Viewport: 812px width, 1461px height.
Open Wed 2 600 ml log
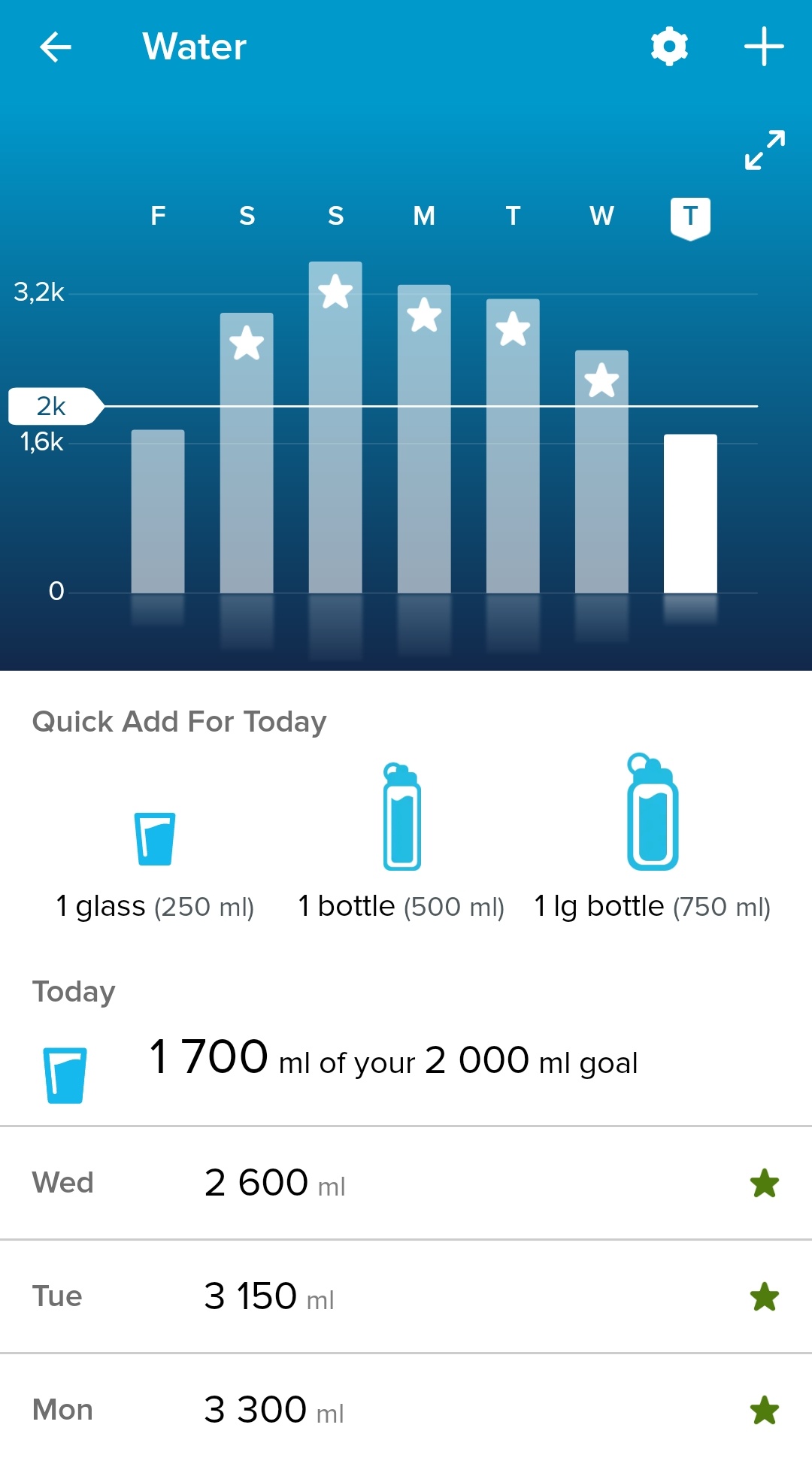[406, 1183]
